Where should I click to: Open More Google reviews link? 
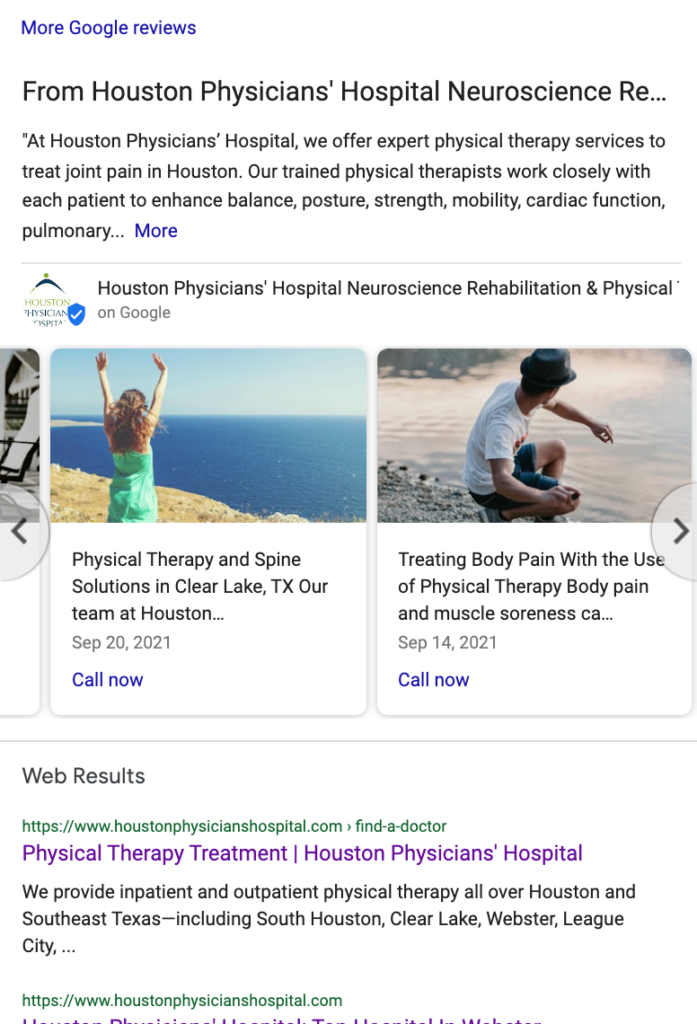coord(108,28)
